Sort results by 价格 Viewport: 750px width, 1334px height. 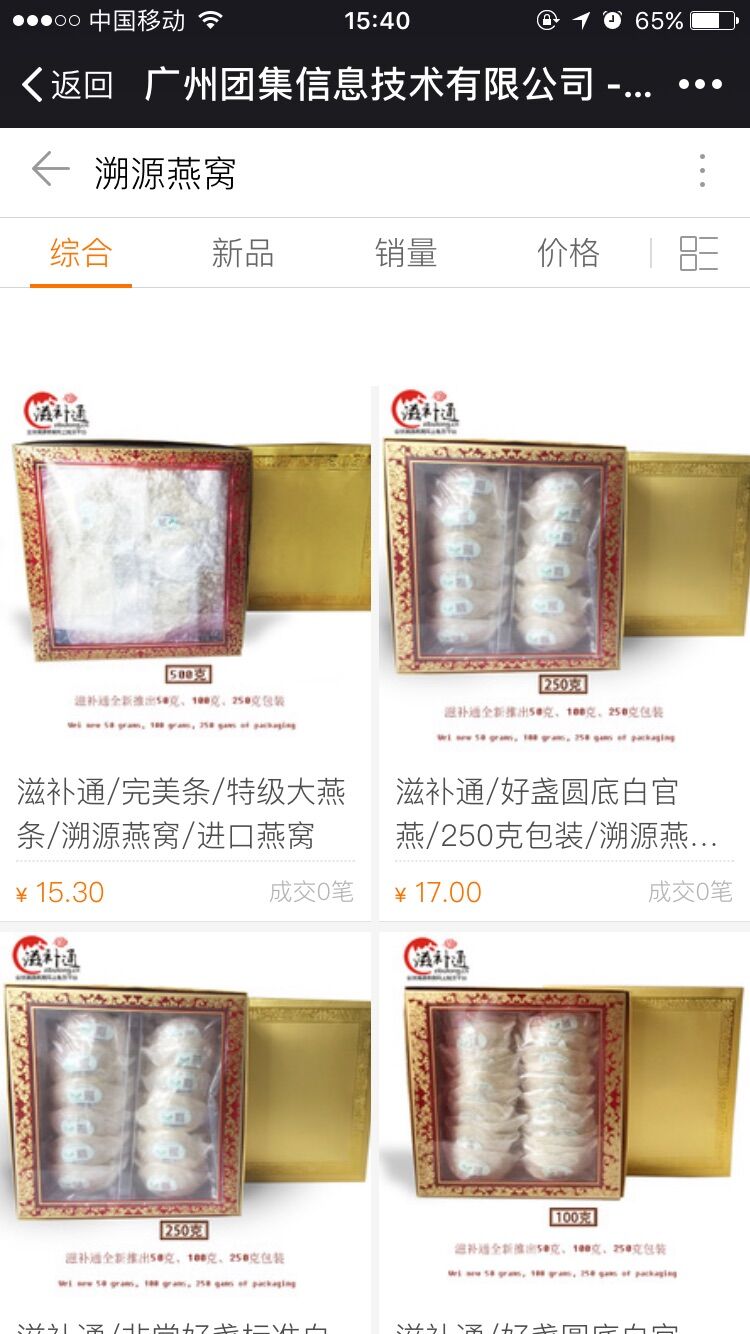tap(568, 253)
